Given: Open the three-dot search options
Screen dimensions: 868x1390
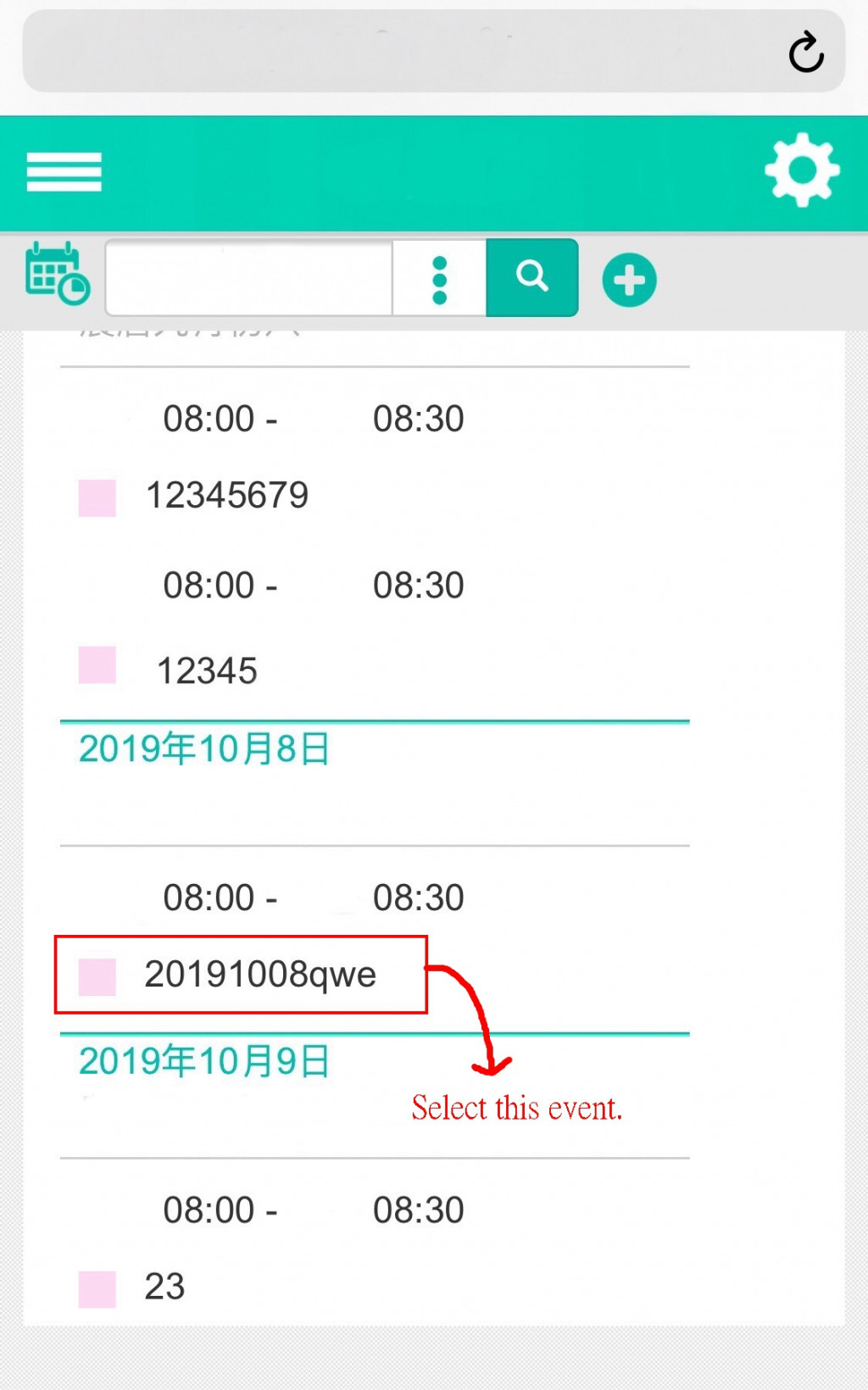Looking at the screenshot, I should pyautogui.click(x=439, y=279).
